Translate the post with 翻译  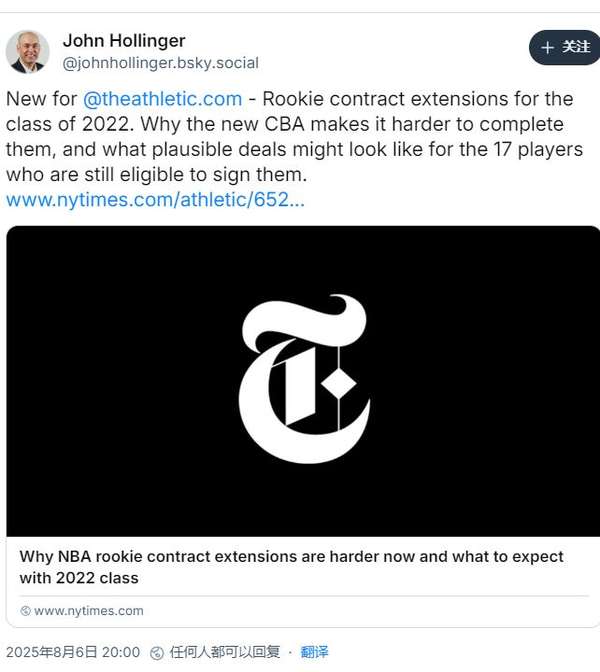[314, 652]
